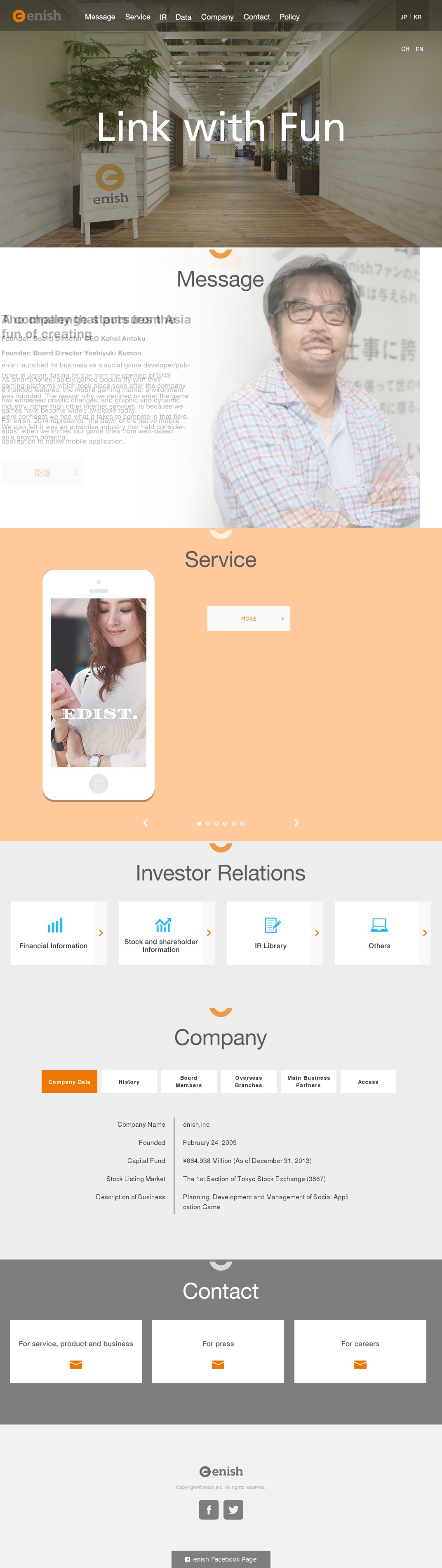This screenshot has height=1568, width=442.
Task: Open Financial Information card
Action: (x=59, y=932)
